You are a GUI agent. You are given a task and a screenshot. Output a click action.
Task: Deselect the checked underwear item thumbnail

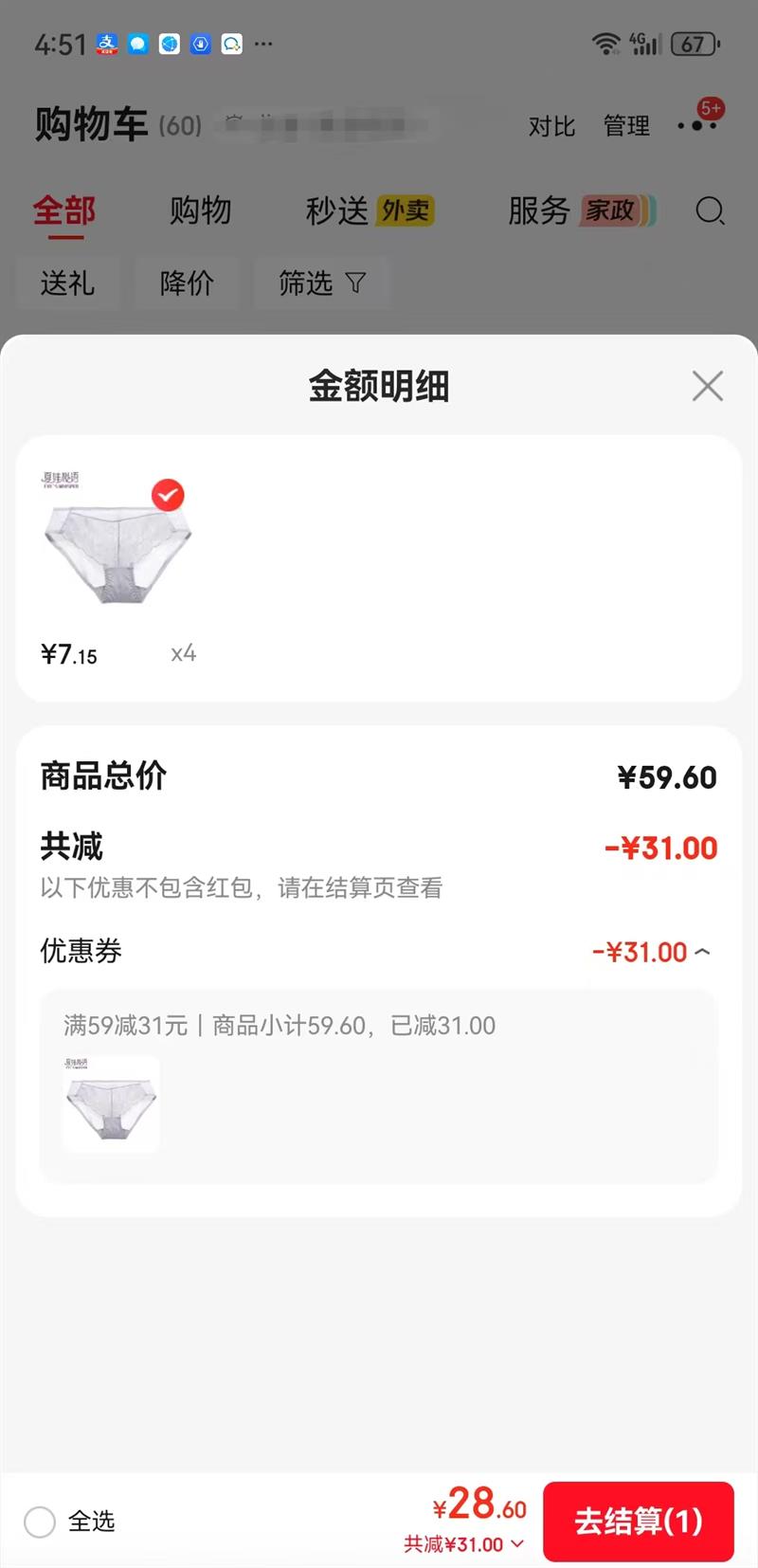[168, 495]
